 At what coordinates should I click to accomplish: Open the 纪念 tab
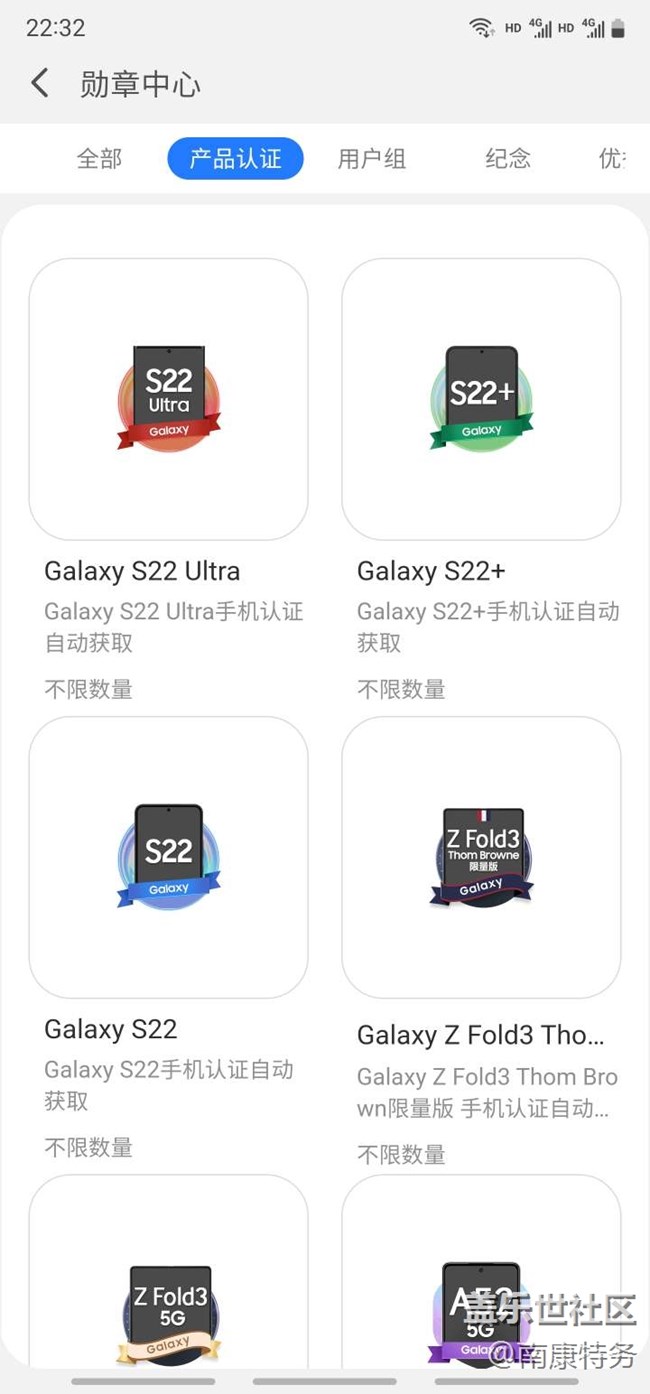[508, 159]
